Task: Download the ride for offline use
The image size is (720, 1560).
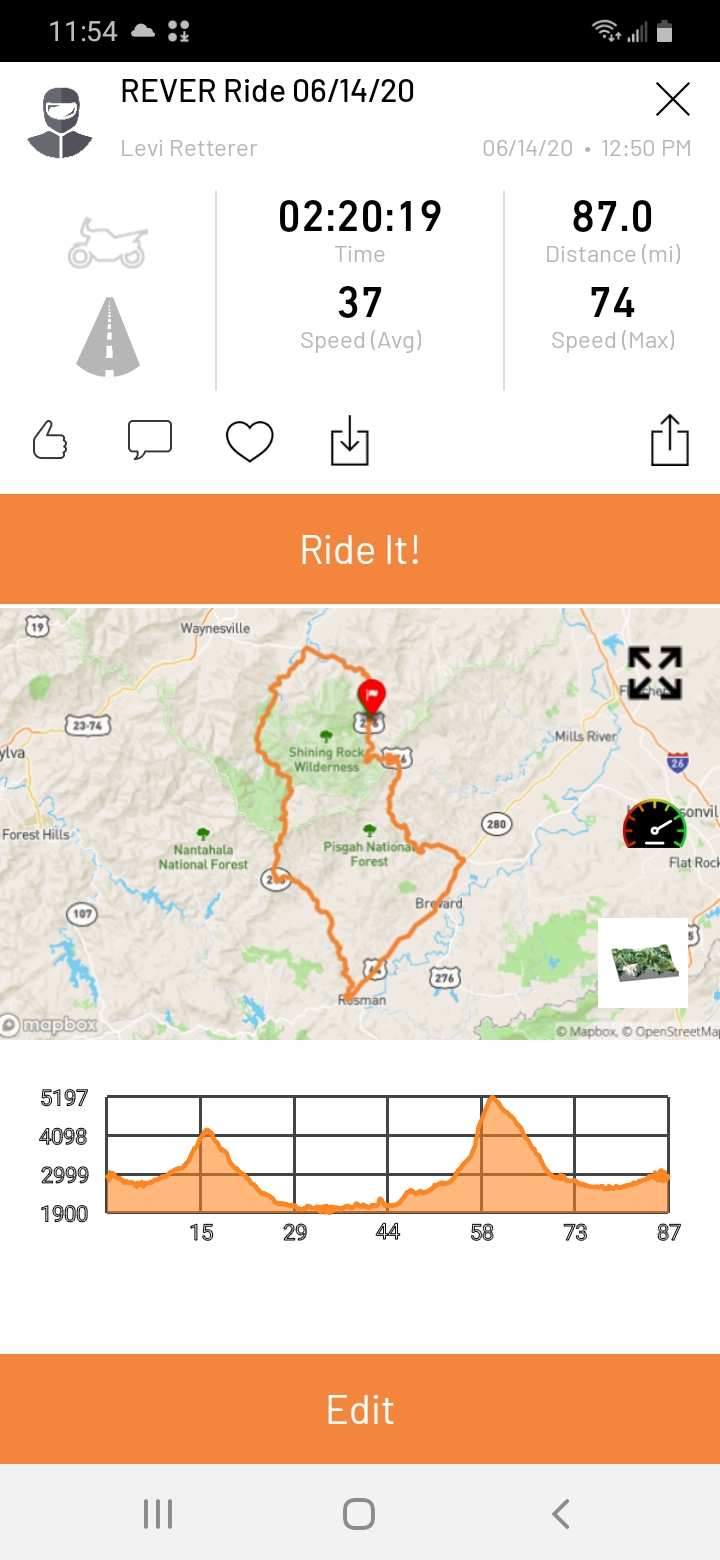Action: point(350,441)
